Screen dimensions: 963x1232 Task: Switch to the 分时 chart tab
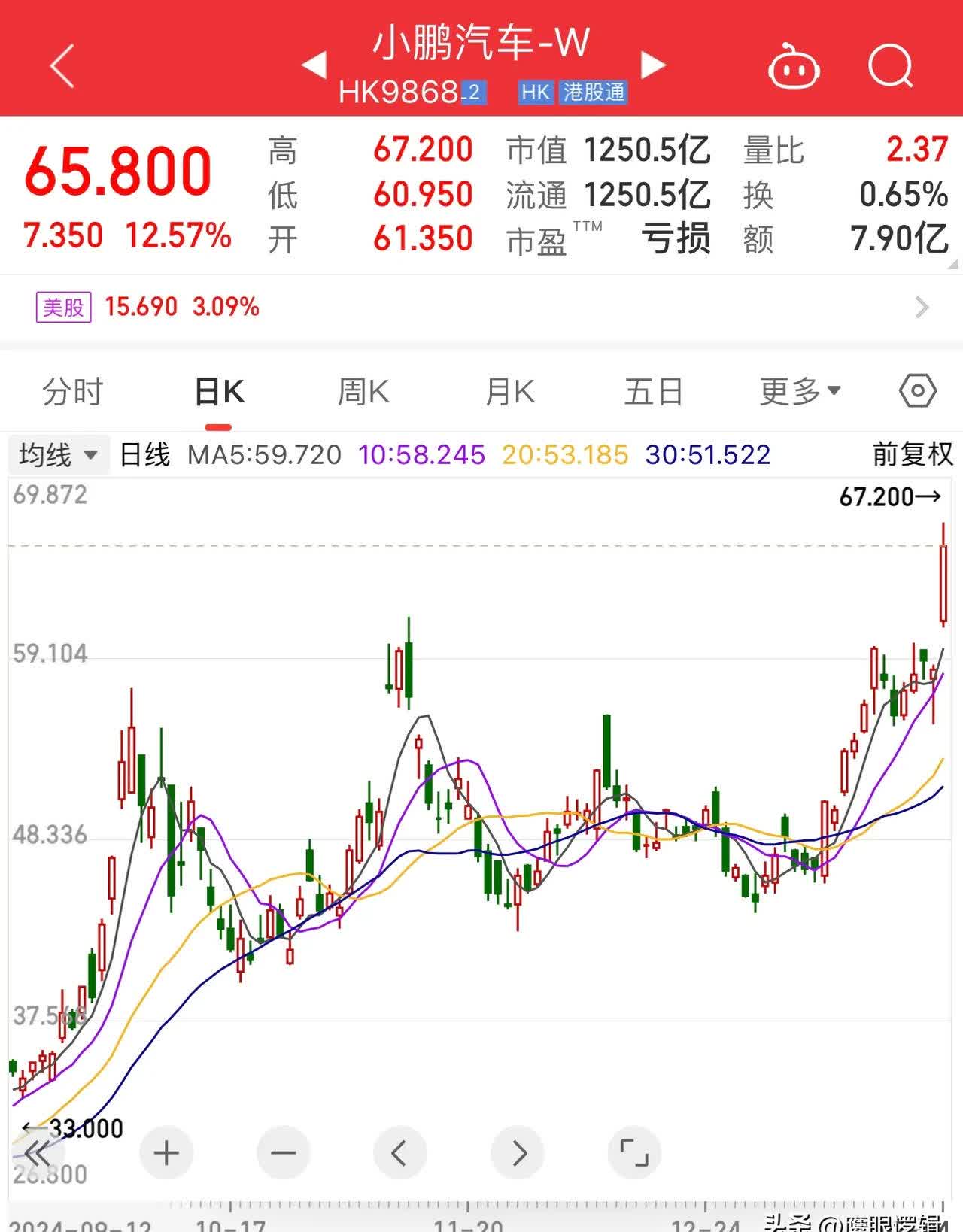72,392
